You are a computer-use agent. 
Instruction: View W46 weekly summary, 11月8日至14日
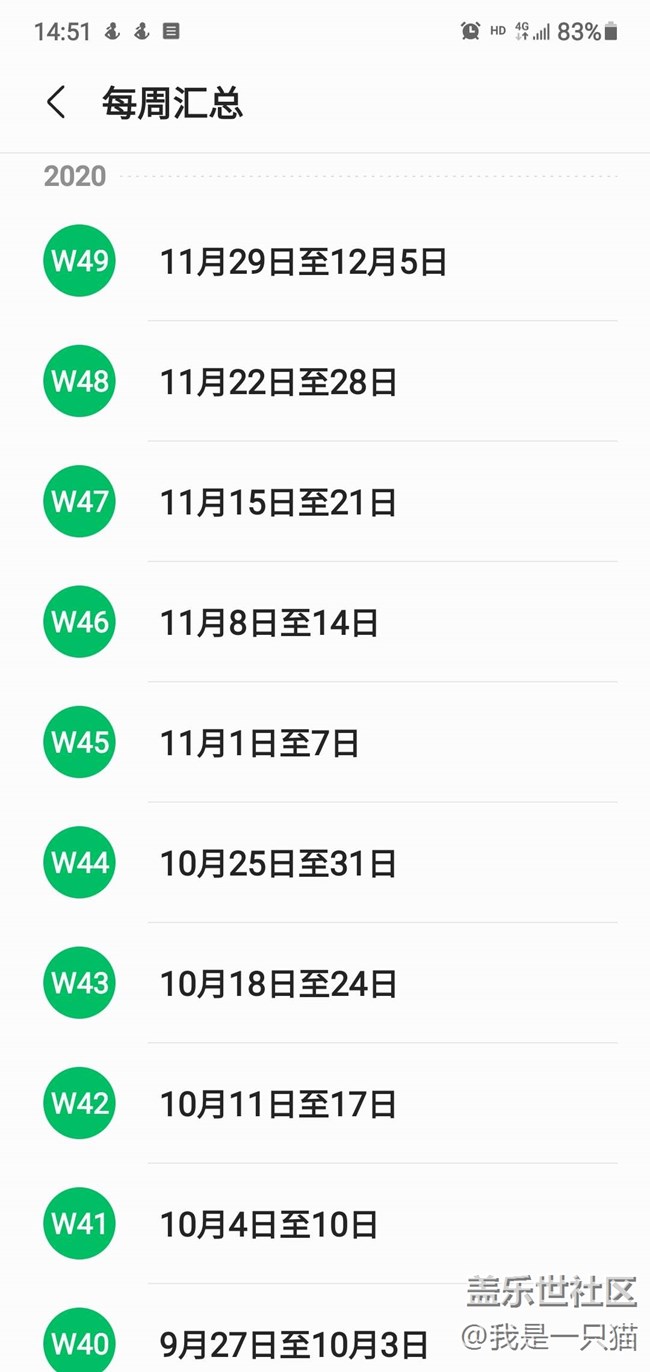coord(325,622)
